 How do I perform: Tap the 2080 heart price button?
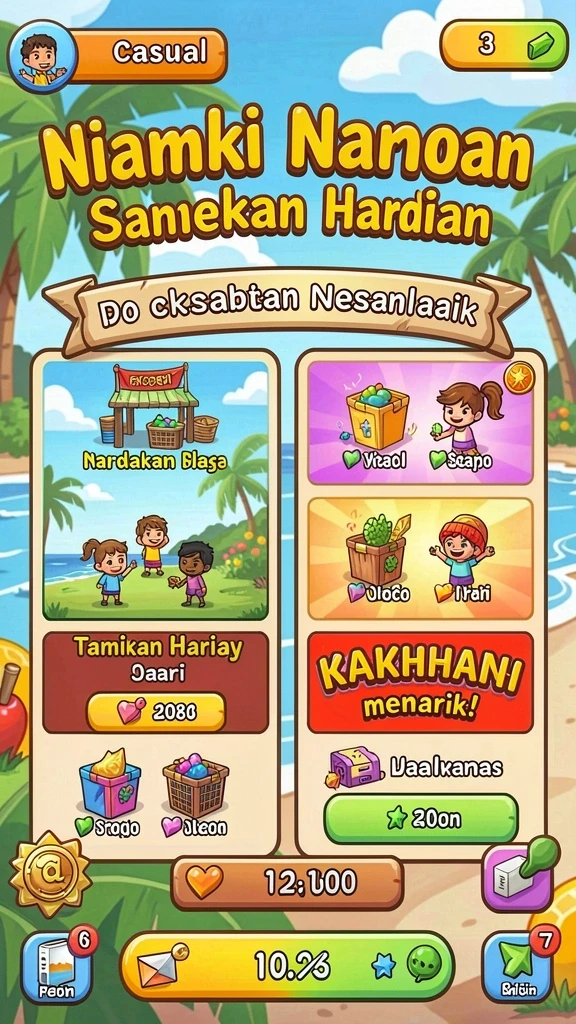click(156, 712)
